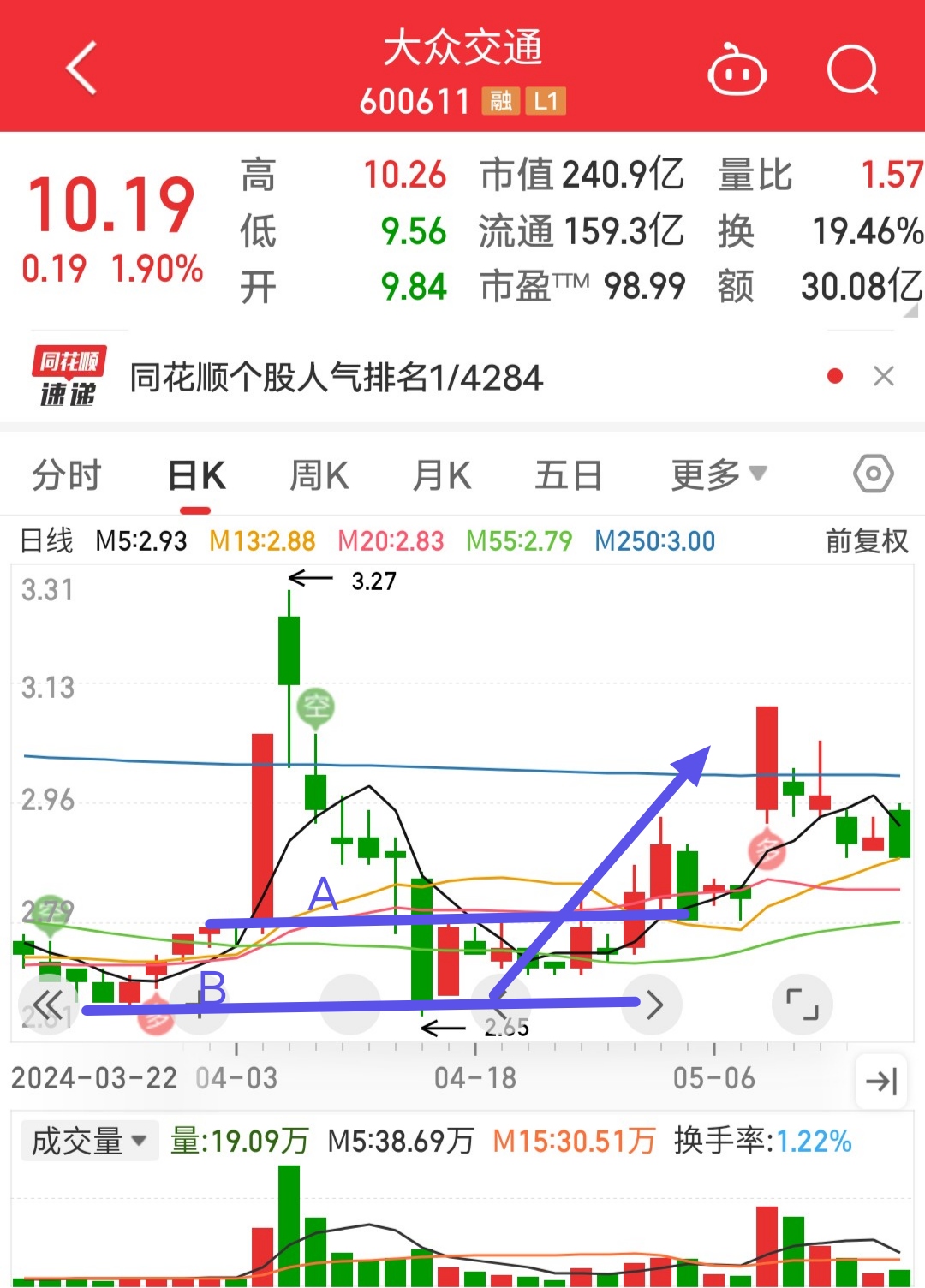925x1288 pixels.
Task: Toggle the red notification dot on the banner
Action: pos(833,375)
